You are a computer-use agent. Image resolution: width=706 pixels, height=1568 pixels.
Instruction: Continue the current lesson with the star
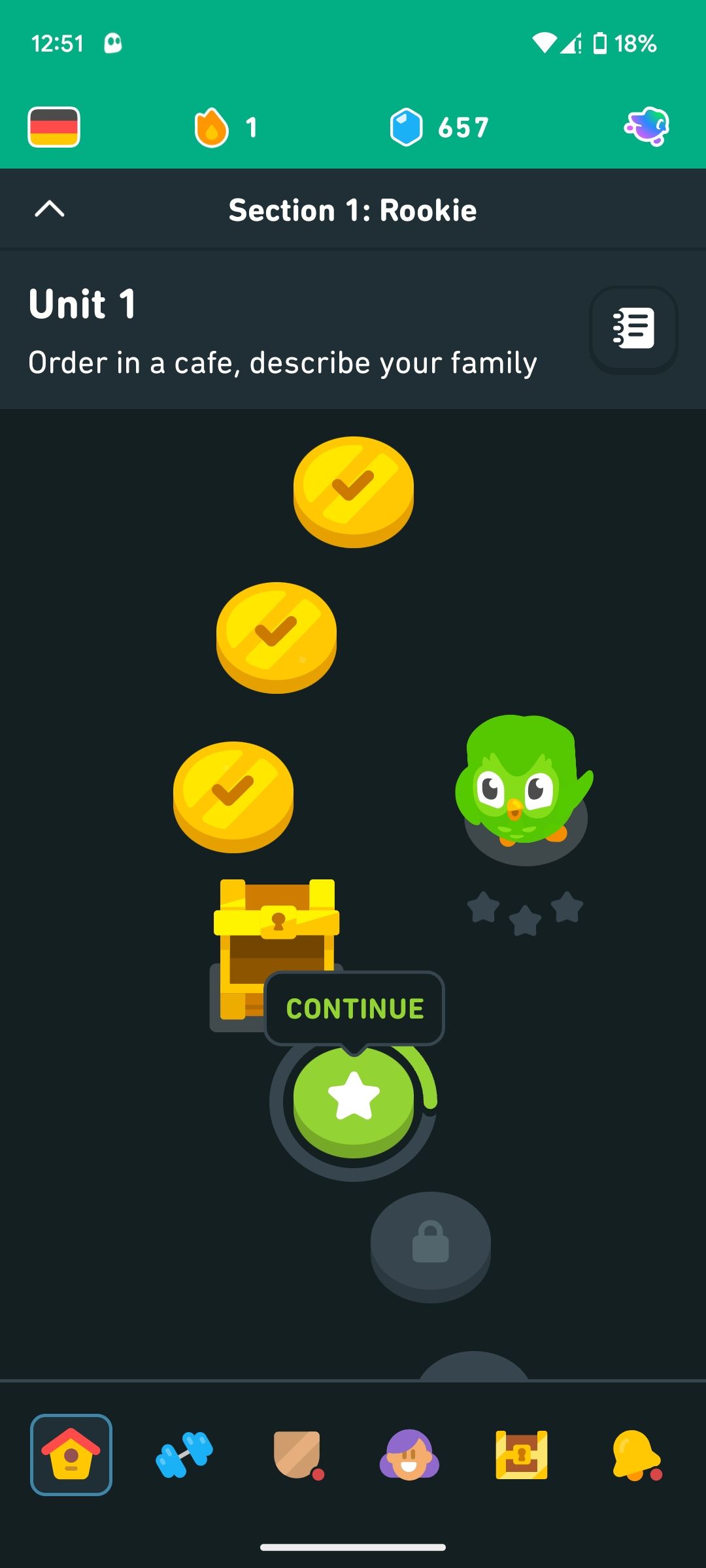tap(353, 1099)
